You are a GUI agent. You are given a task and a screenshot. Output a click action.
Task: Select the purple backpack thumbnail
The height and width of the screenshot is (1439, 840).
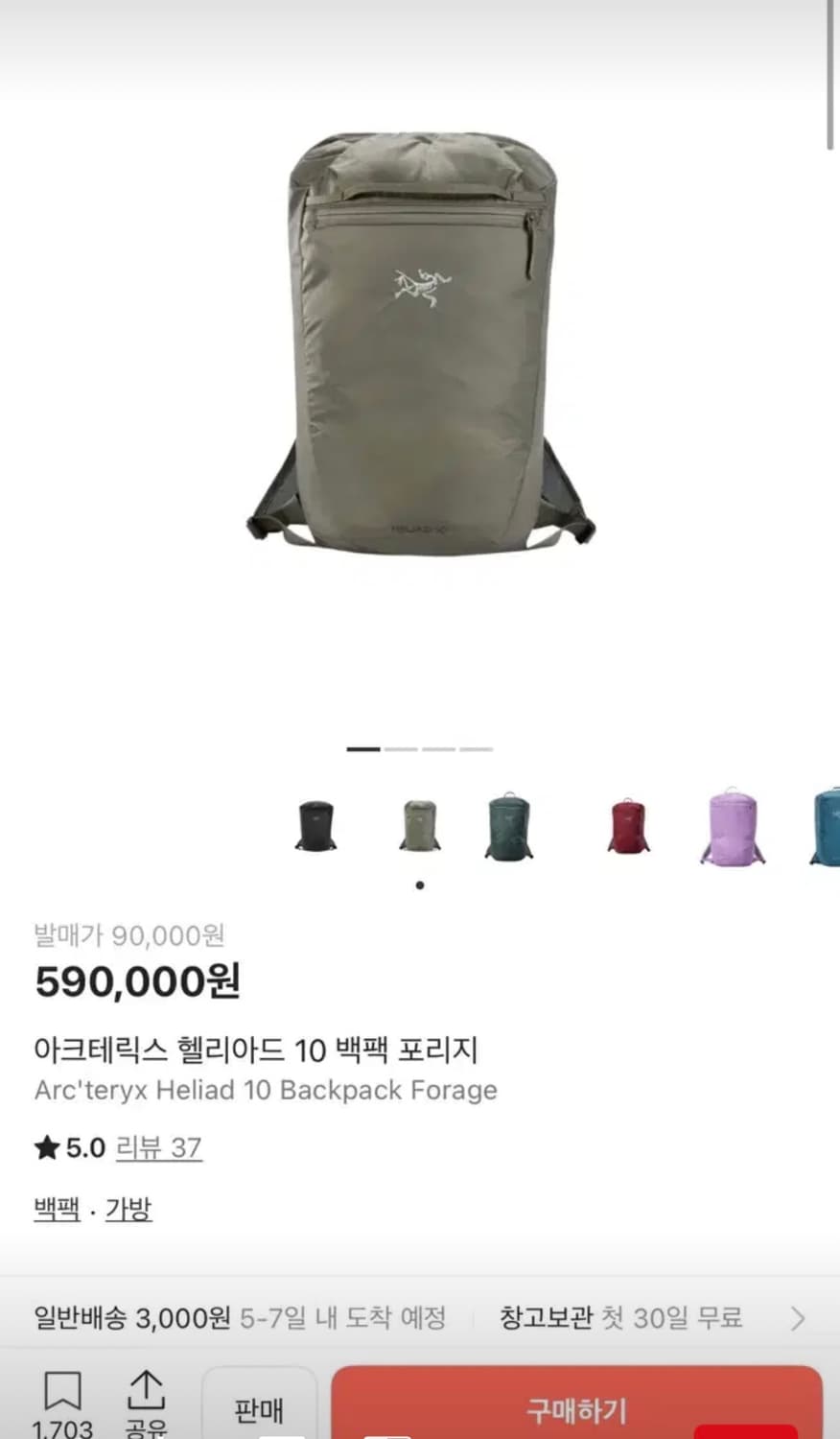(733, 827)
